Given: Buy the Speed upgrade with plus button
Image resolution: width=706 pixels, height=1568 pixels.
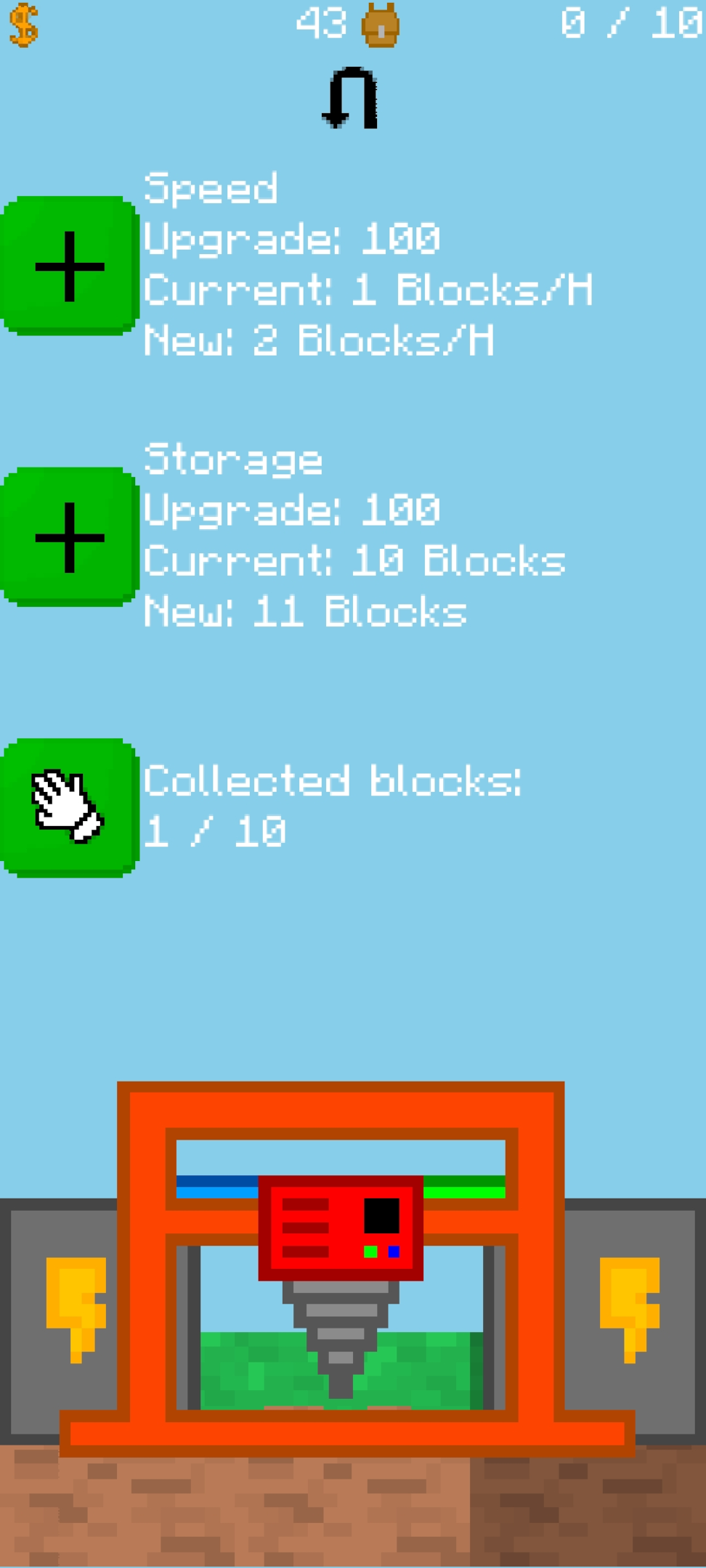Looking at the screenshot, I should [70, 266].
